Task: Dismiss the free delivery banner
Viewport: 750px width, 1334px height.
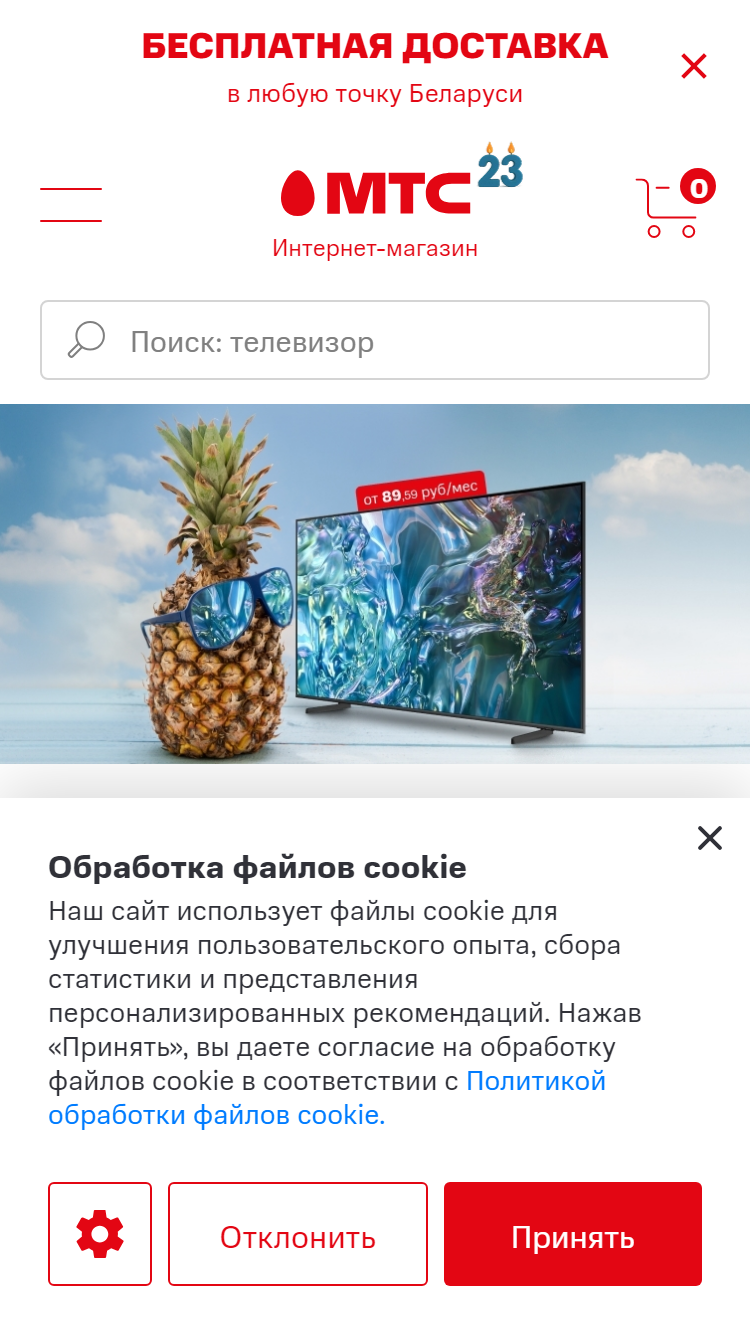Action: 693,67
